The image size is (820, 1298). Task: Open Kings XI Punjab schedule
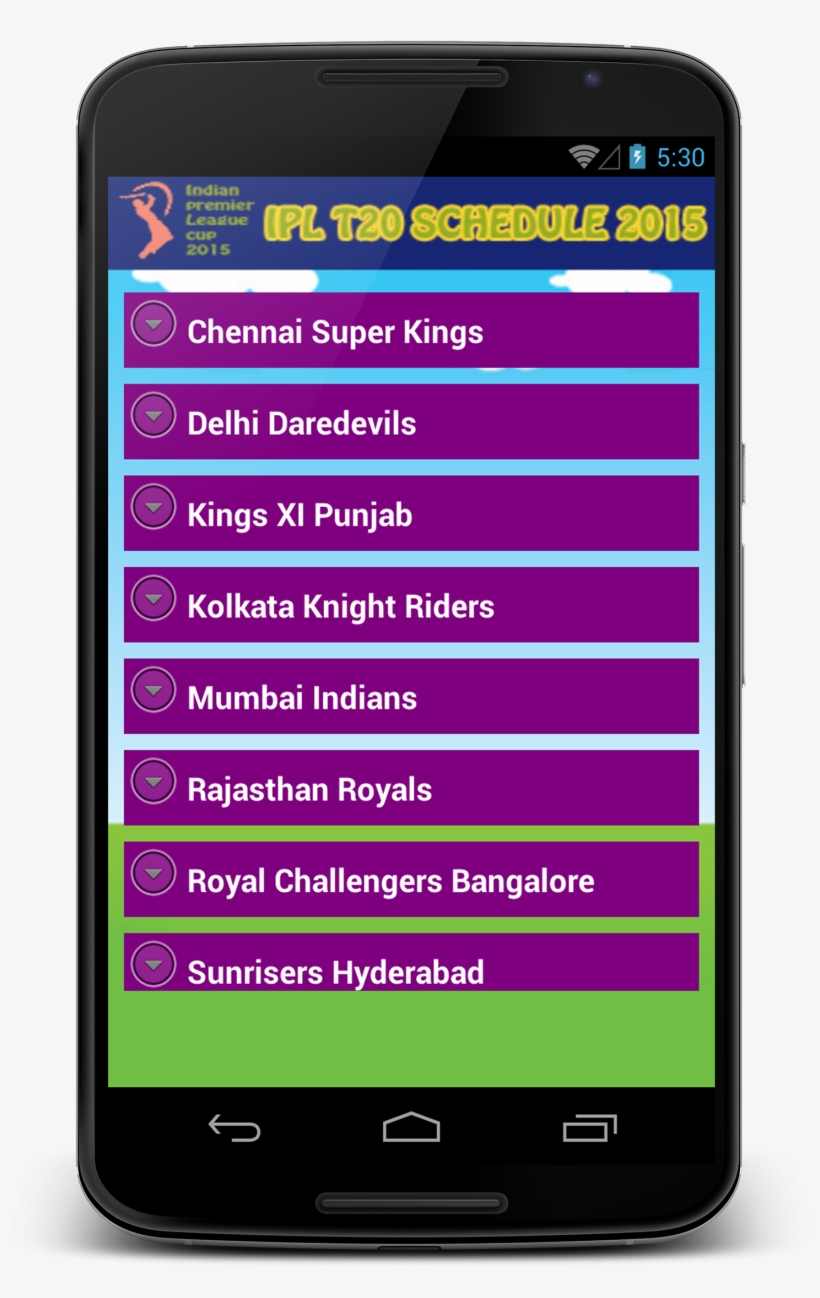pos(410,514)
